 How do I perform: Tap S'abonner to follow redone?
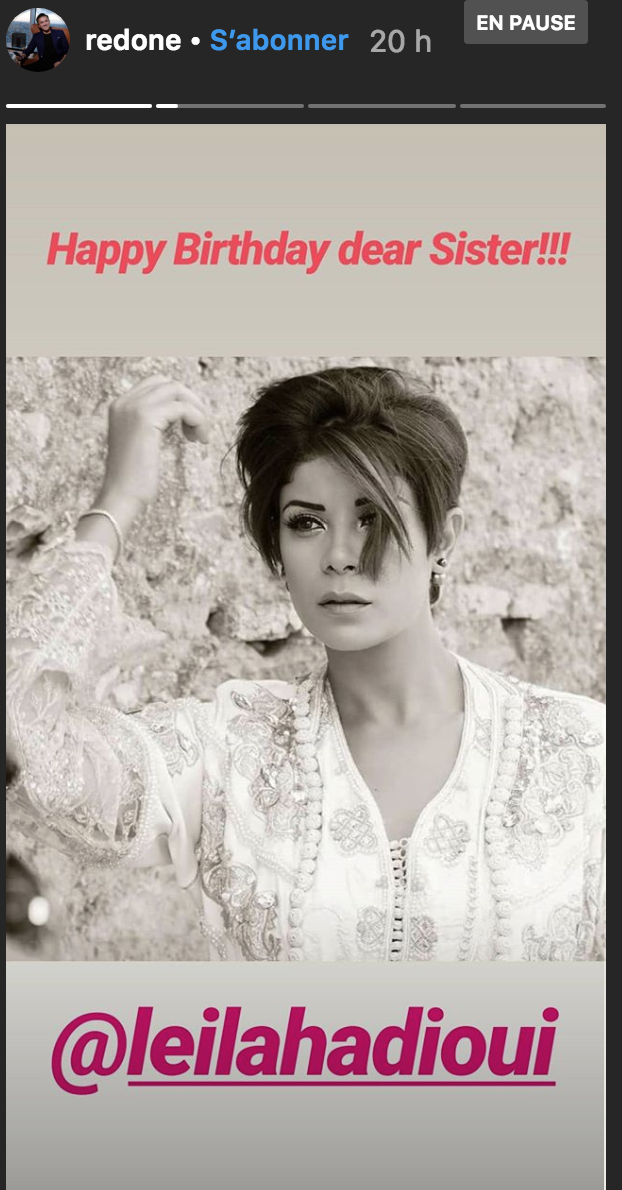coord(279,41)
